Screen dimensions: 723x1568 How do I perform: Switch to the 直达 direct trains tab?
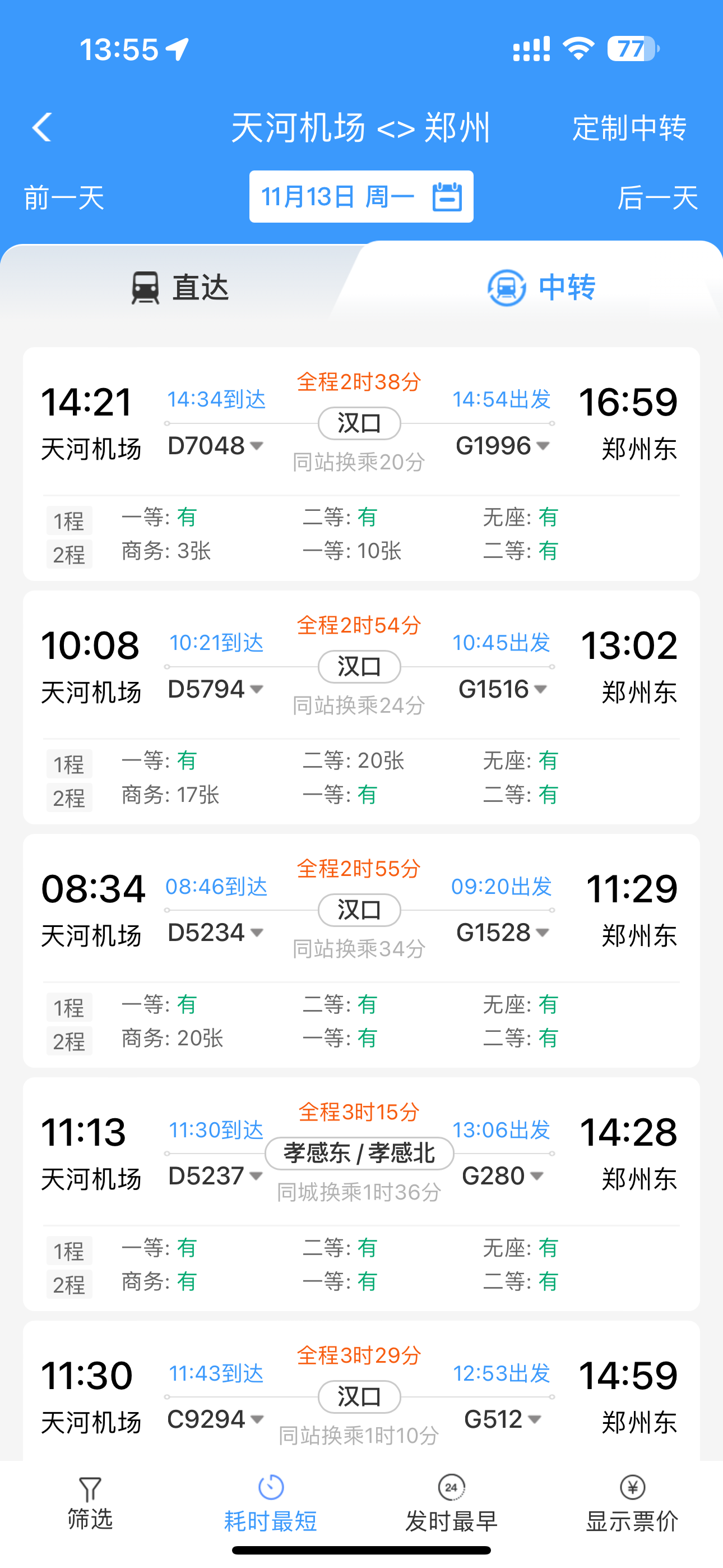[x=180, y=287]
